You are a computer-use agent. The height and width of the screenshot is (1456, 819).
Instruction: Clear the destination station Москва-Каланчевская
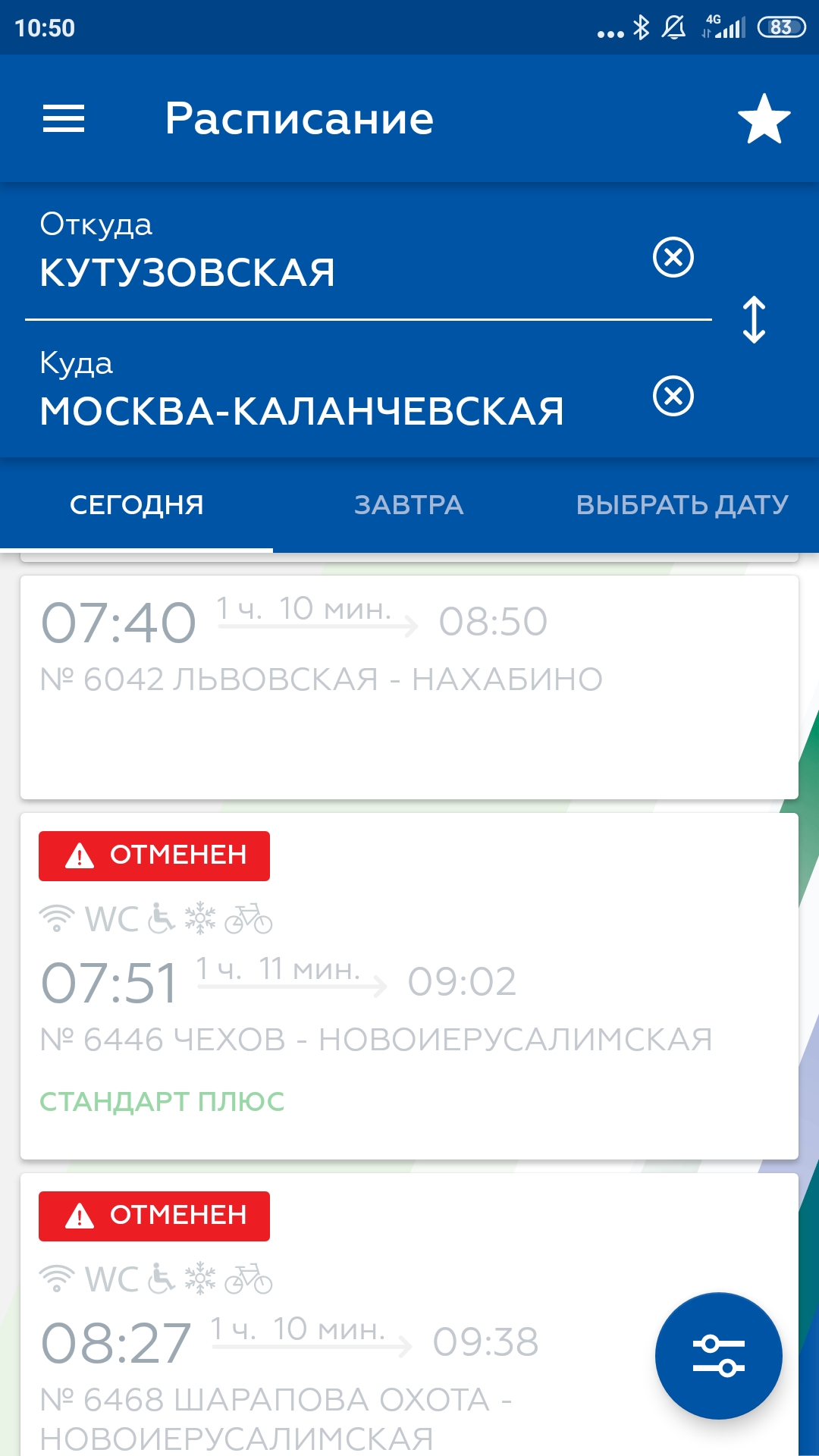(x=673, y=396)
